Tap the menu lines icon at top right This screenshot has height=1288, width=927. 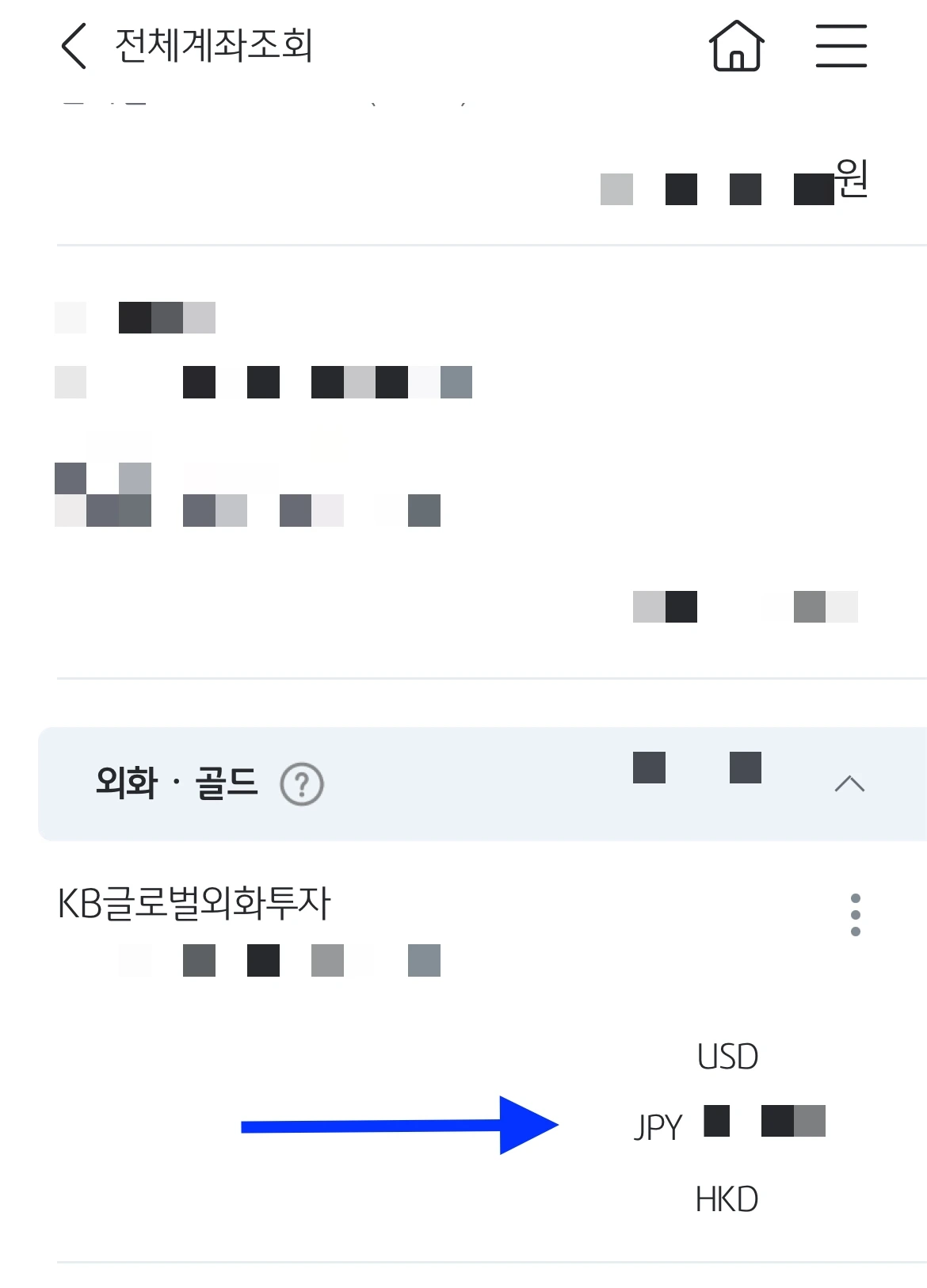[841, 46]
